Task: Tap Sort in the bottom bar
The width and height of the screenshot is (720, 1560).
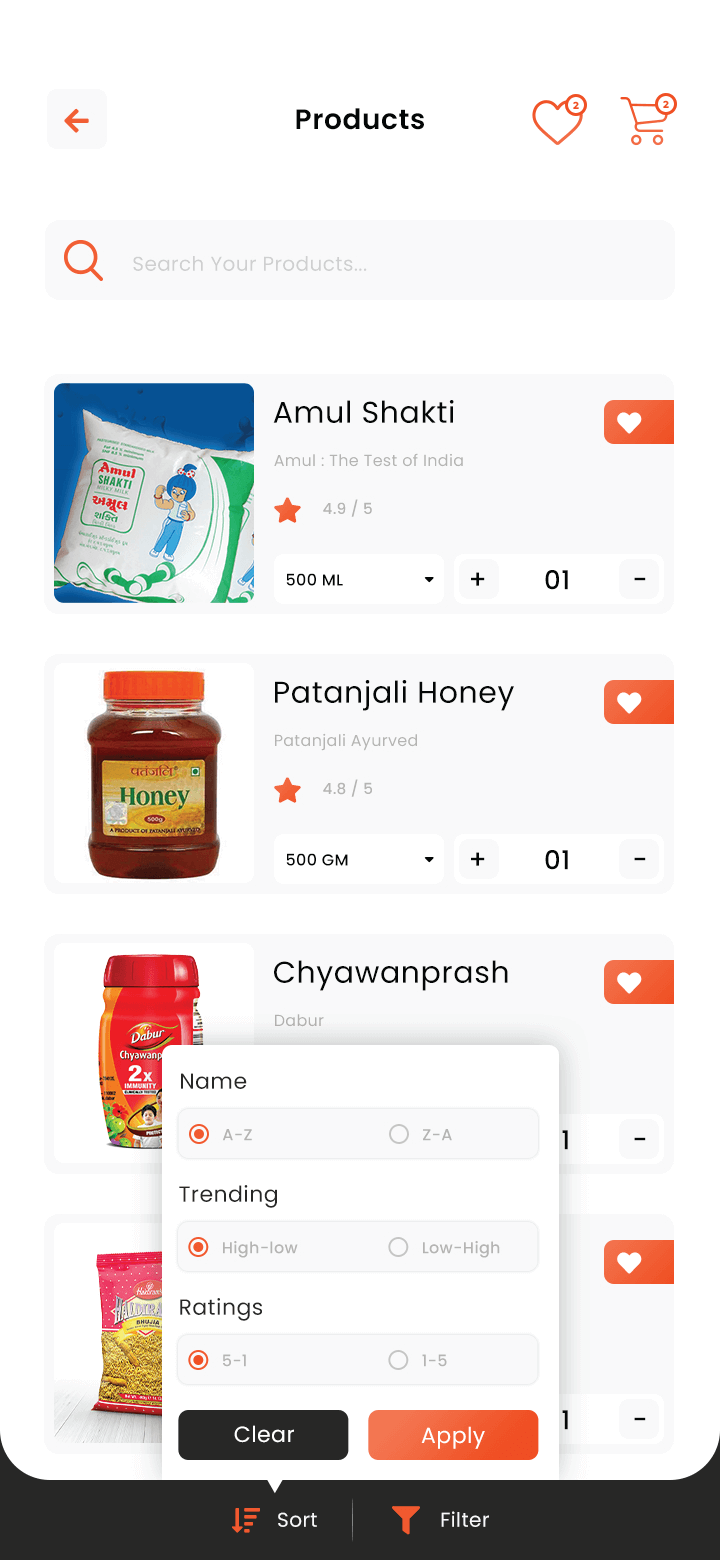Action: 274,1520
